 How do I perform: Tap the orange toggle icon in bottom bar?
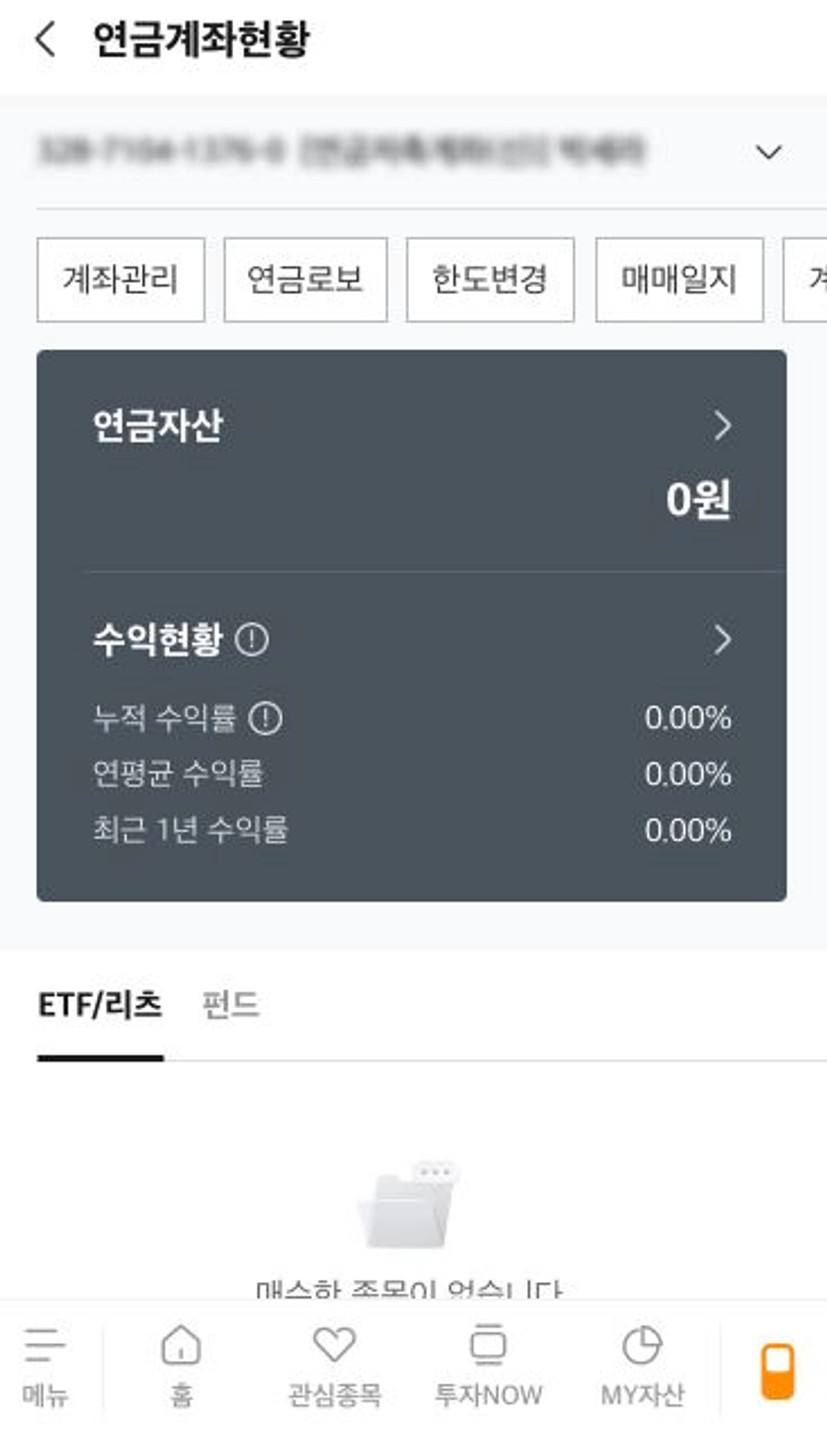point(777,1371)
